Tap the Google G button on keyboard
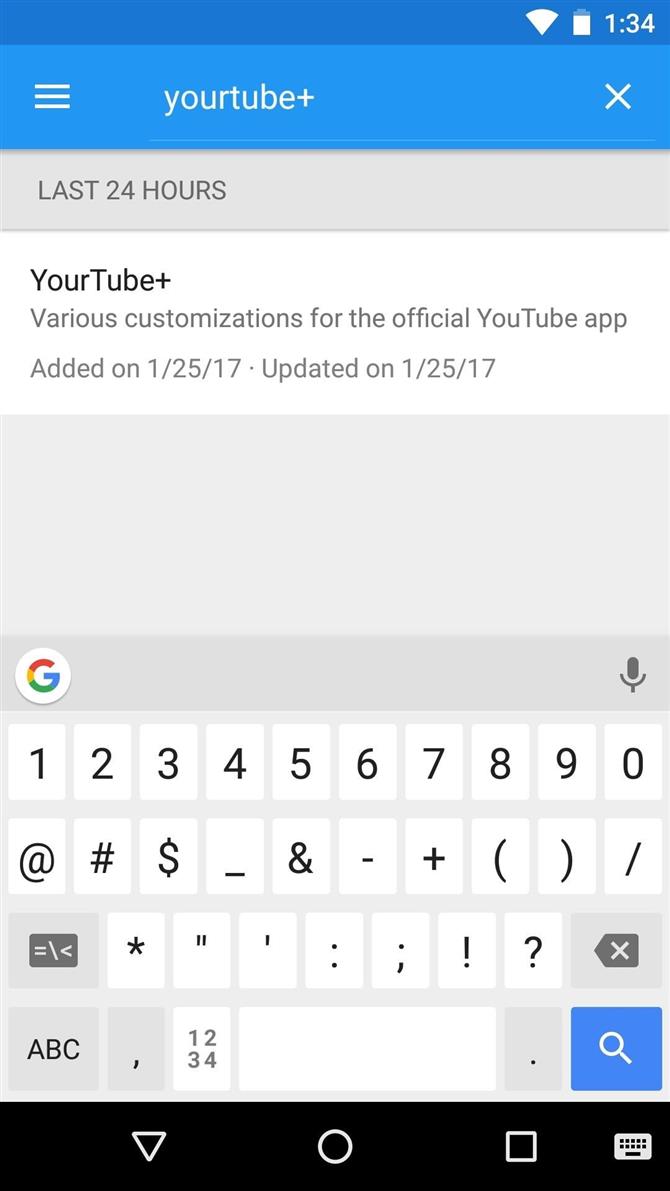The image size is (670, 1191). click(43, 674)
